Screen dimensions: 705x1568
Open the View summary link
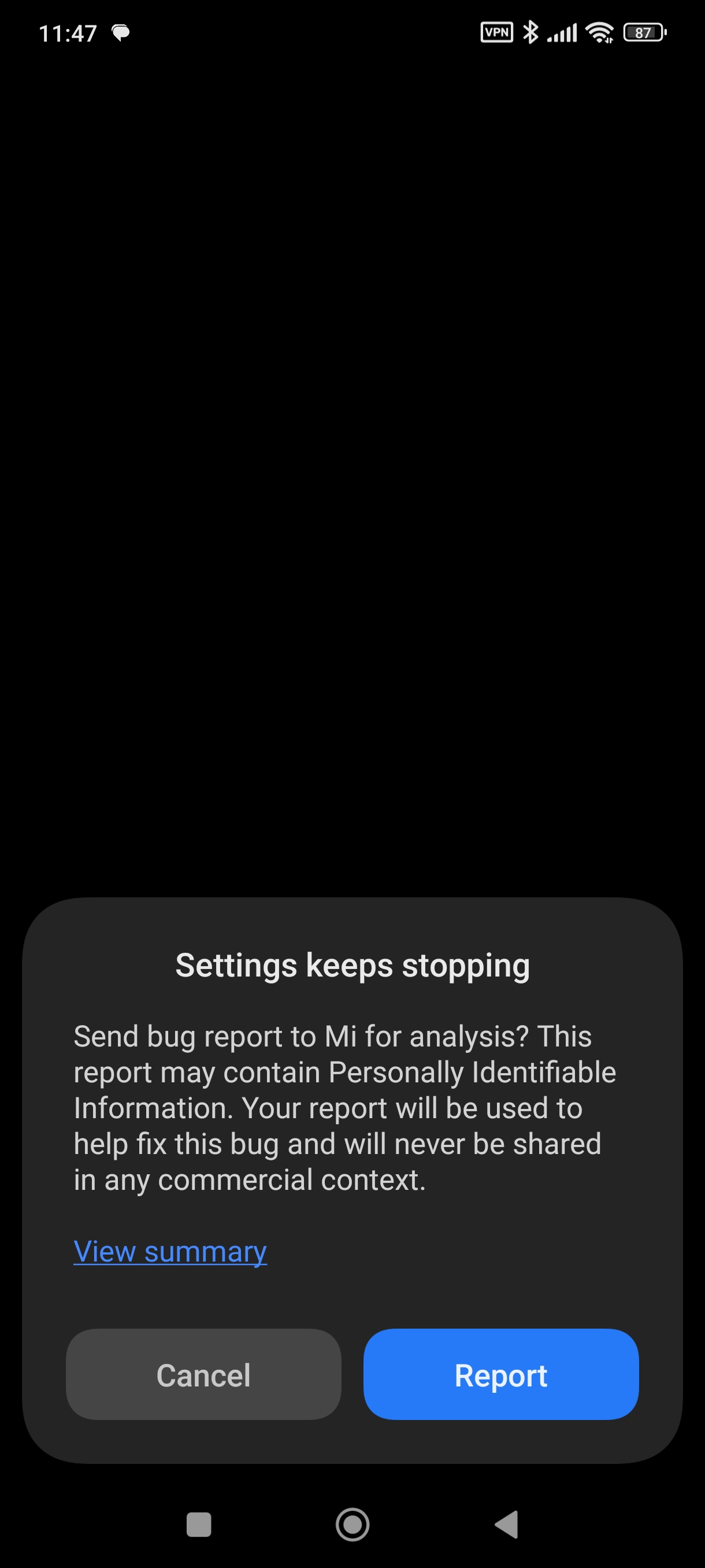click(170, 1252)
